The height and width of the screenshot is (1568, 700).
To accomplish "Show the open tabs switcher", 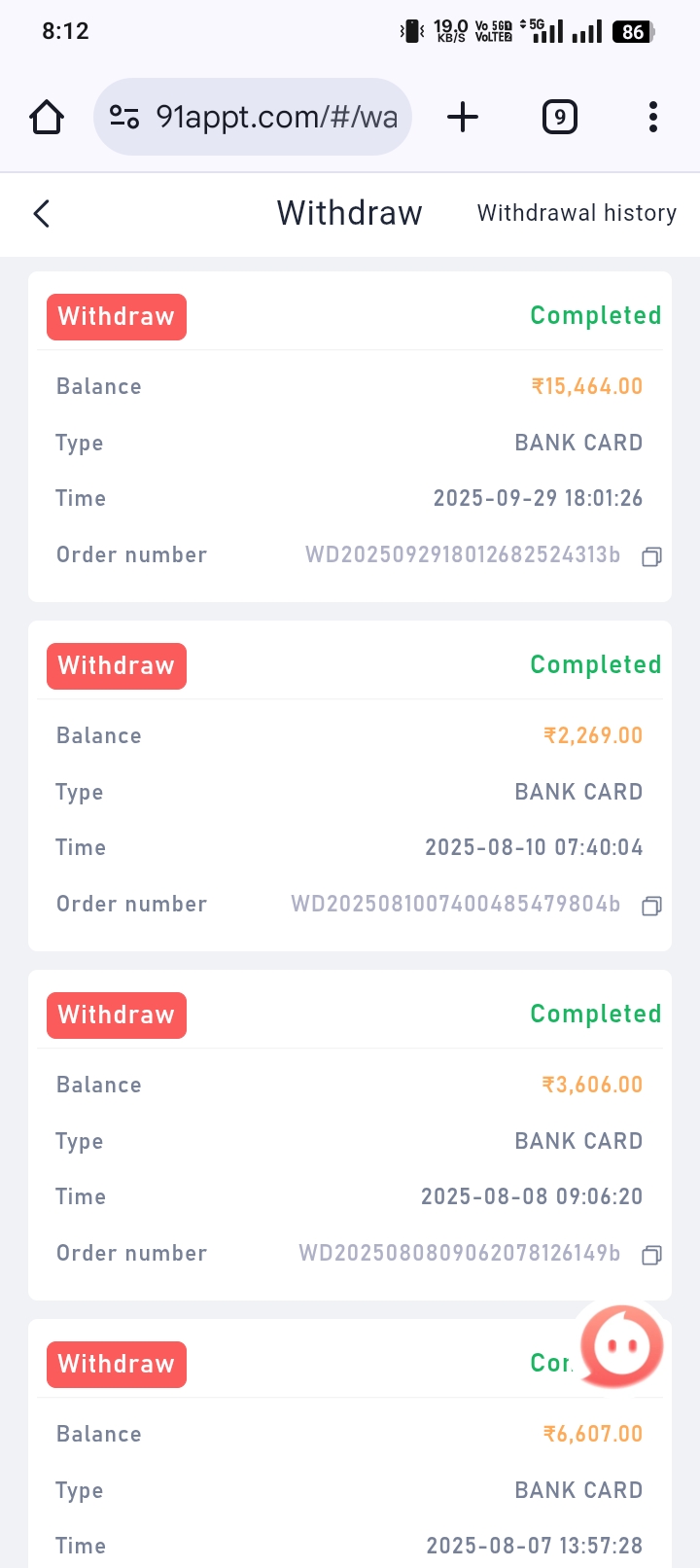I will coord(559,118).
